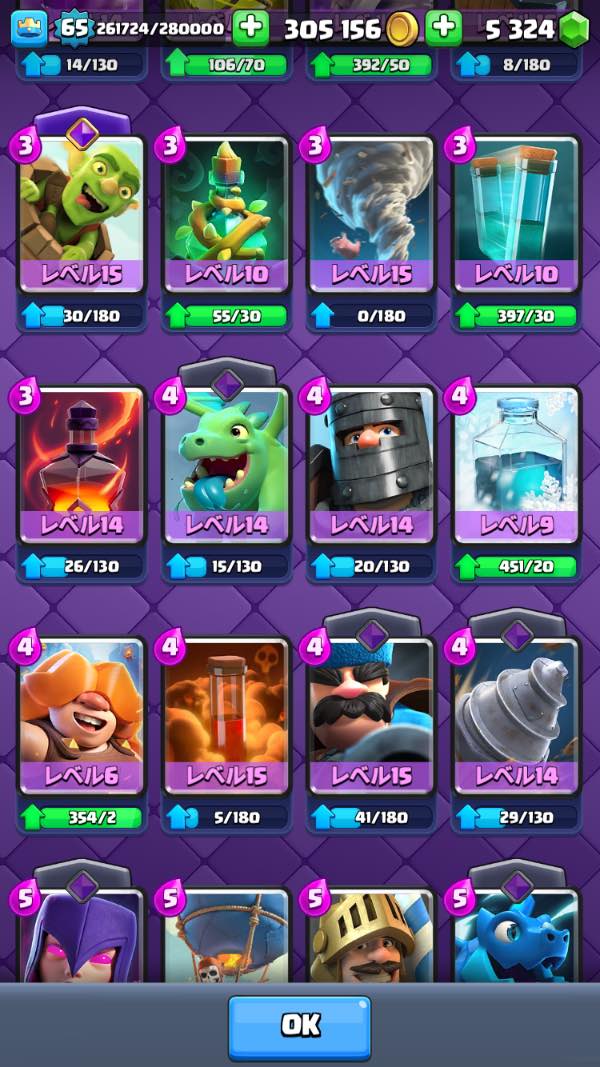The image size is (600, 1067).
Task: Select the golden-helmet Prince card
Action: (x=371, y=935)
